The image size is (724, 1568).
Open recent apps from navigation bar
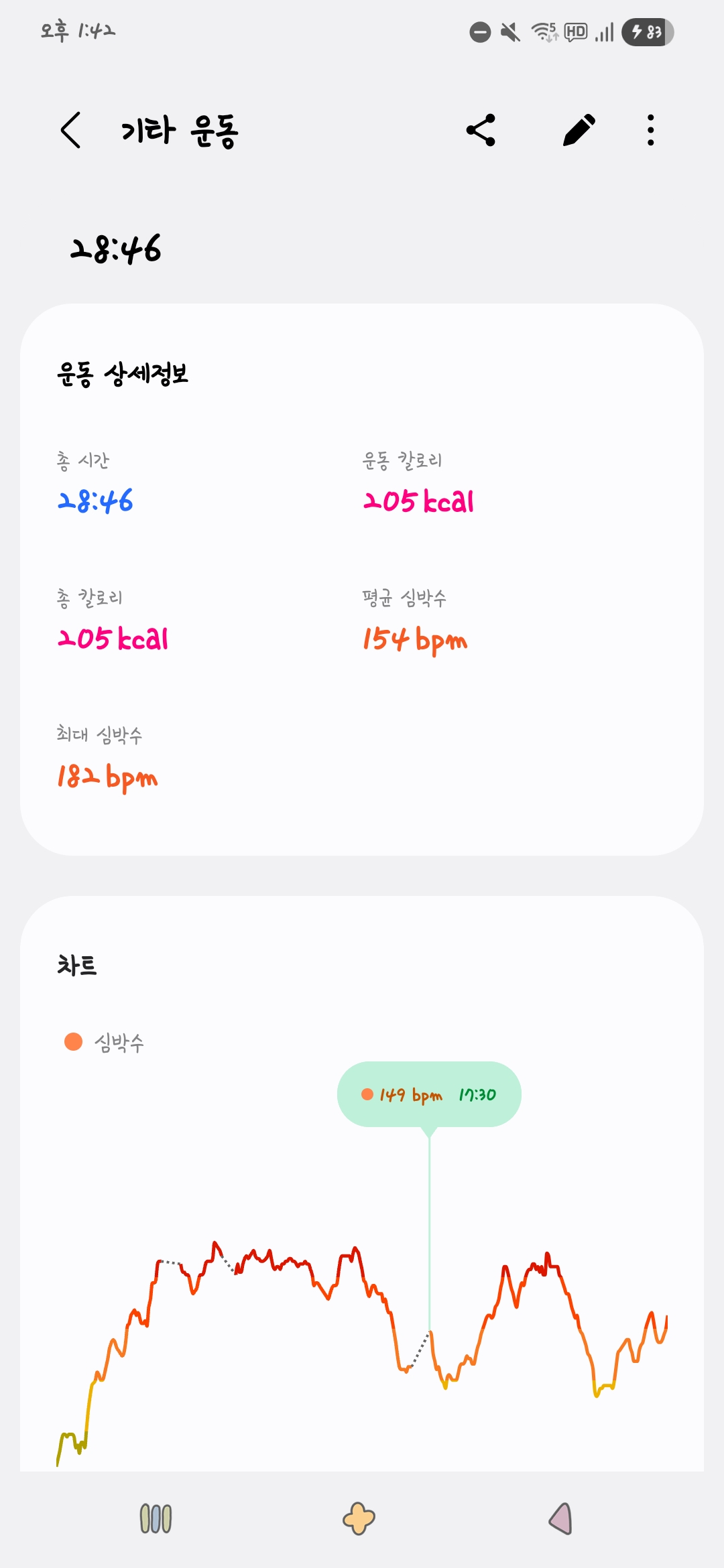(156, 1518)
